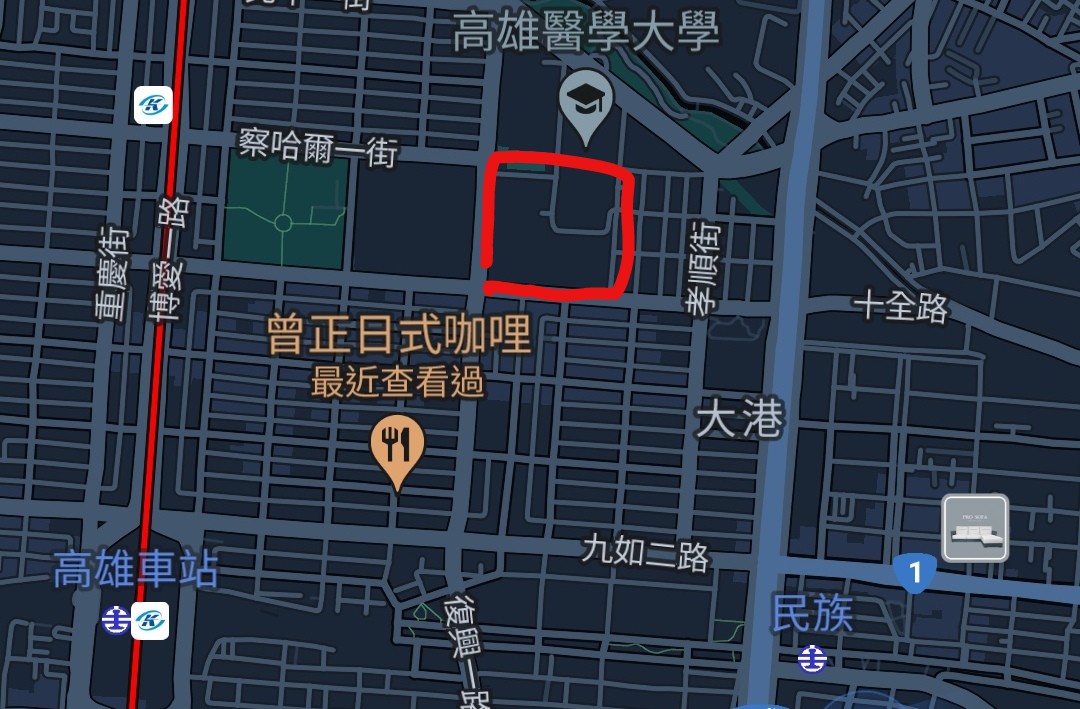
Task: Open the 高雄車站 station label
Action: click(x=135, y=573)
